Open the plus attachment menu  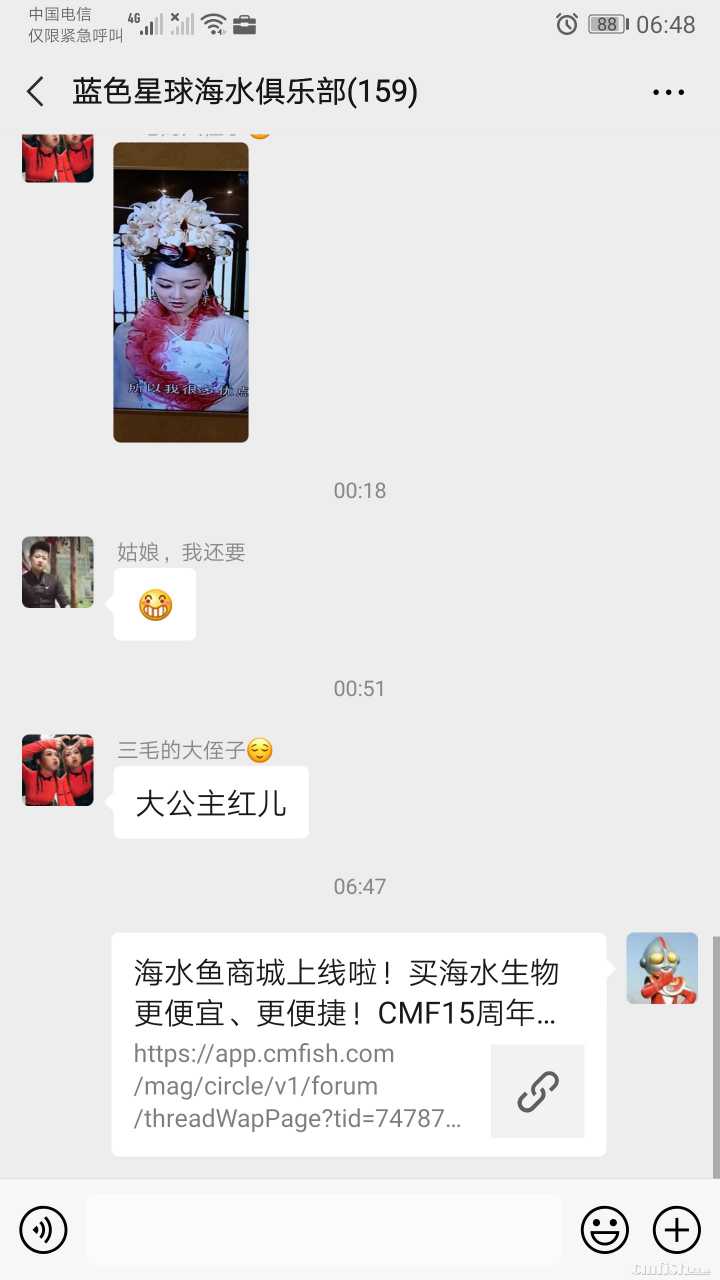677,1229
